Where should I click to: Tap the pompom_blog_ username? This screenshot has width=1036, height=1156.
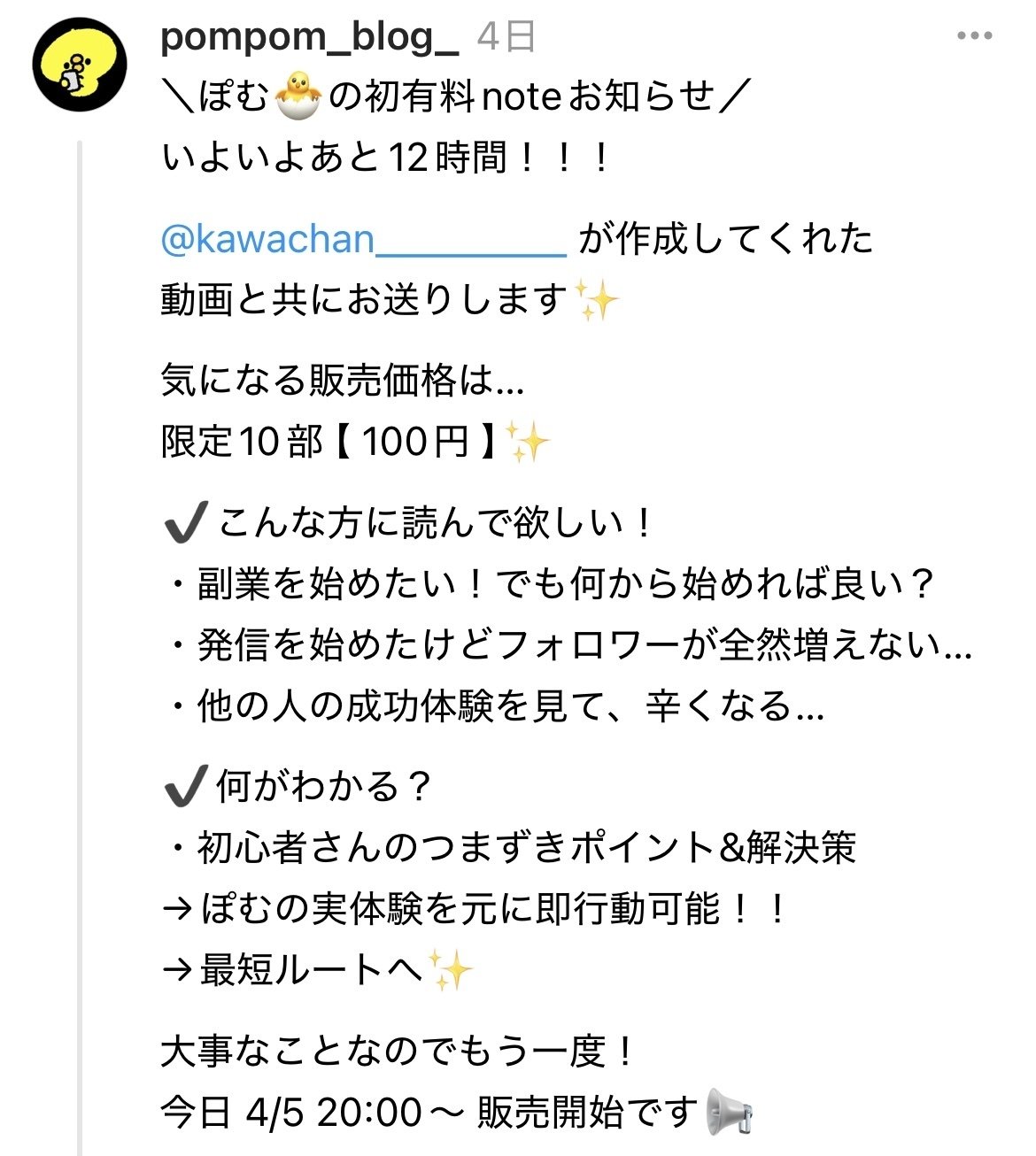(x=309, y=36)
